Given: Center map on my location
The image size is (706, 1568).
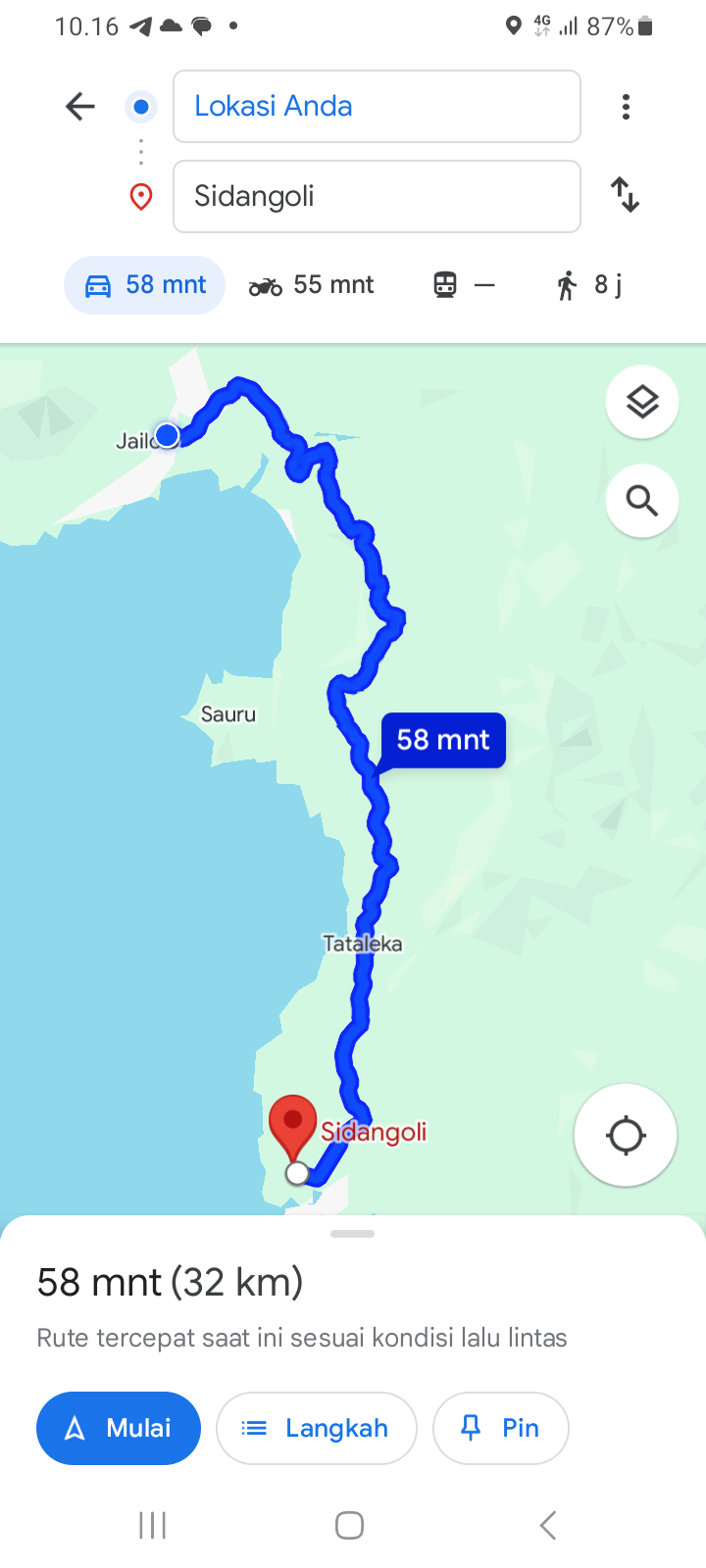Looking at the screenshot, I should (x=626, y=1136).
